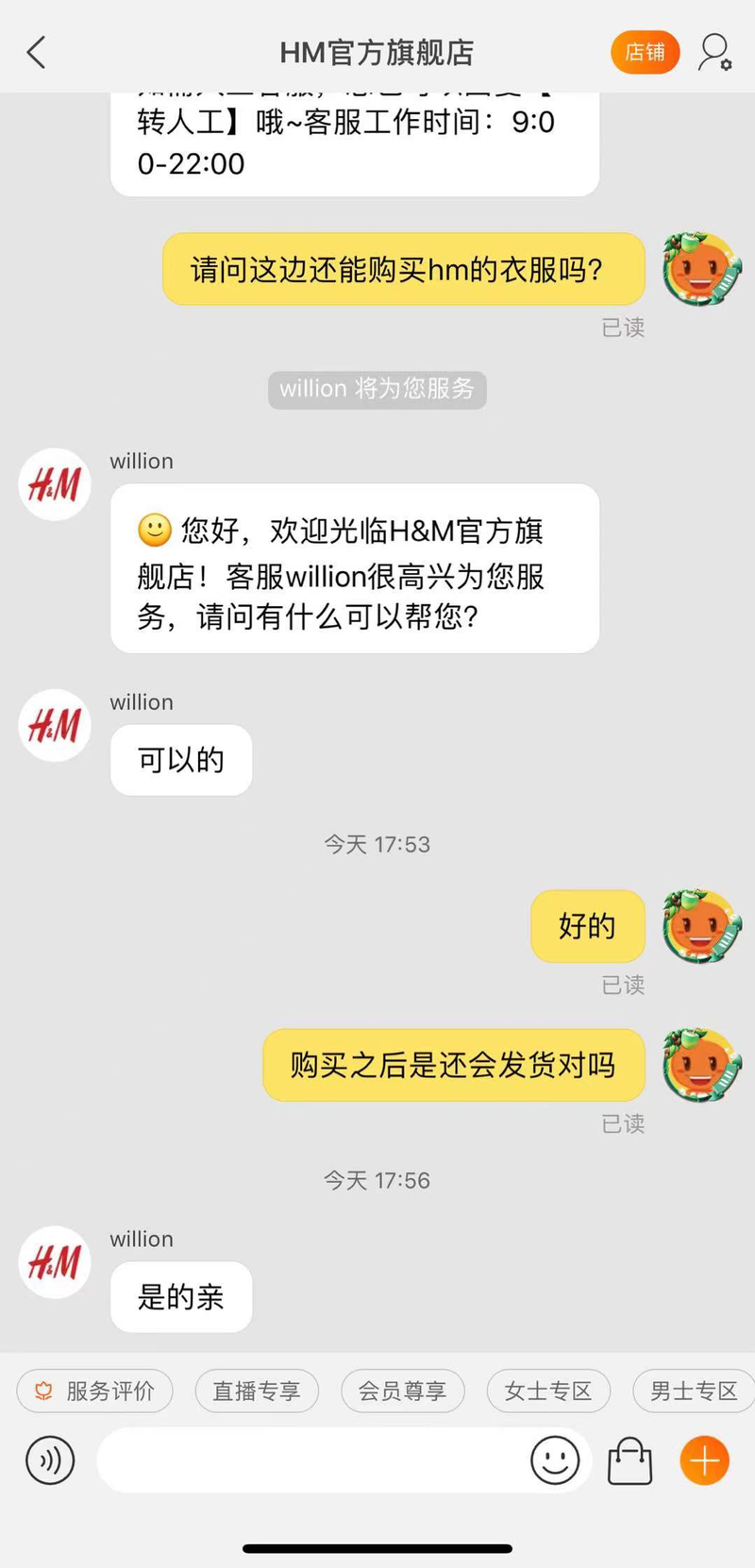Screen dimensions: 755x1568
Task: Open the 店铺 store button
Action: point(645,52)
